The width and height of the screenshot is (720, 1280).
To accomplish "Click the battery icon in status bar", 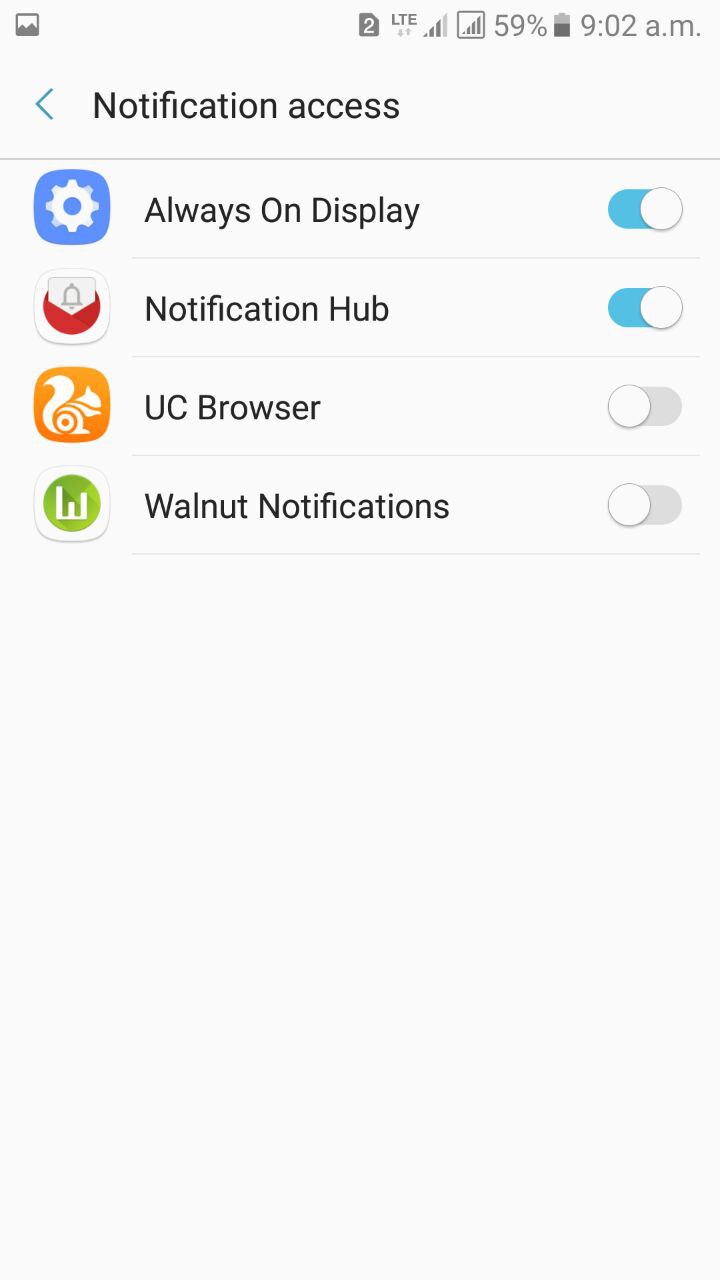I will coord(560,25).
